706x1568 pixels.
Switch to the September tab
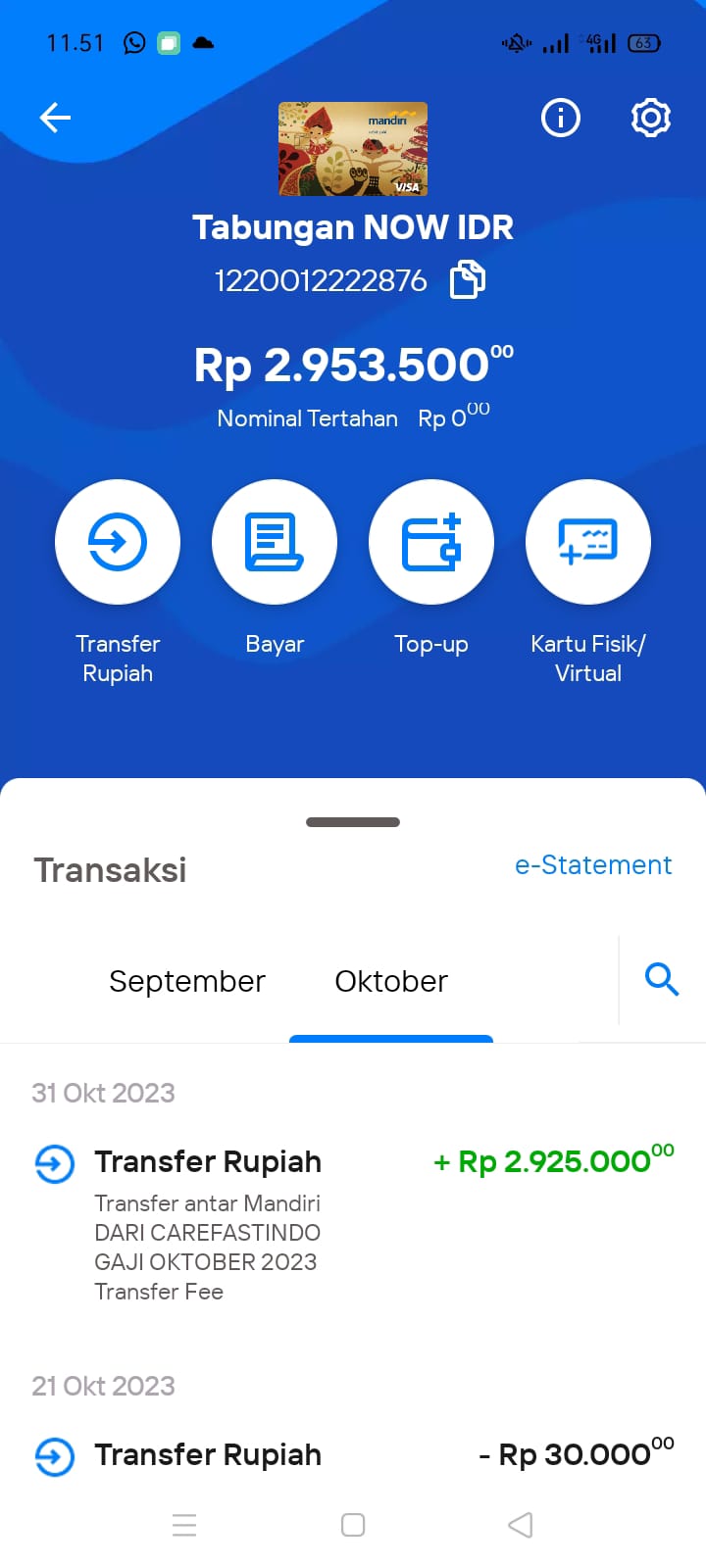187,981
